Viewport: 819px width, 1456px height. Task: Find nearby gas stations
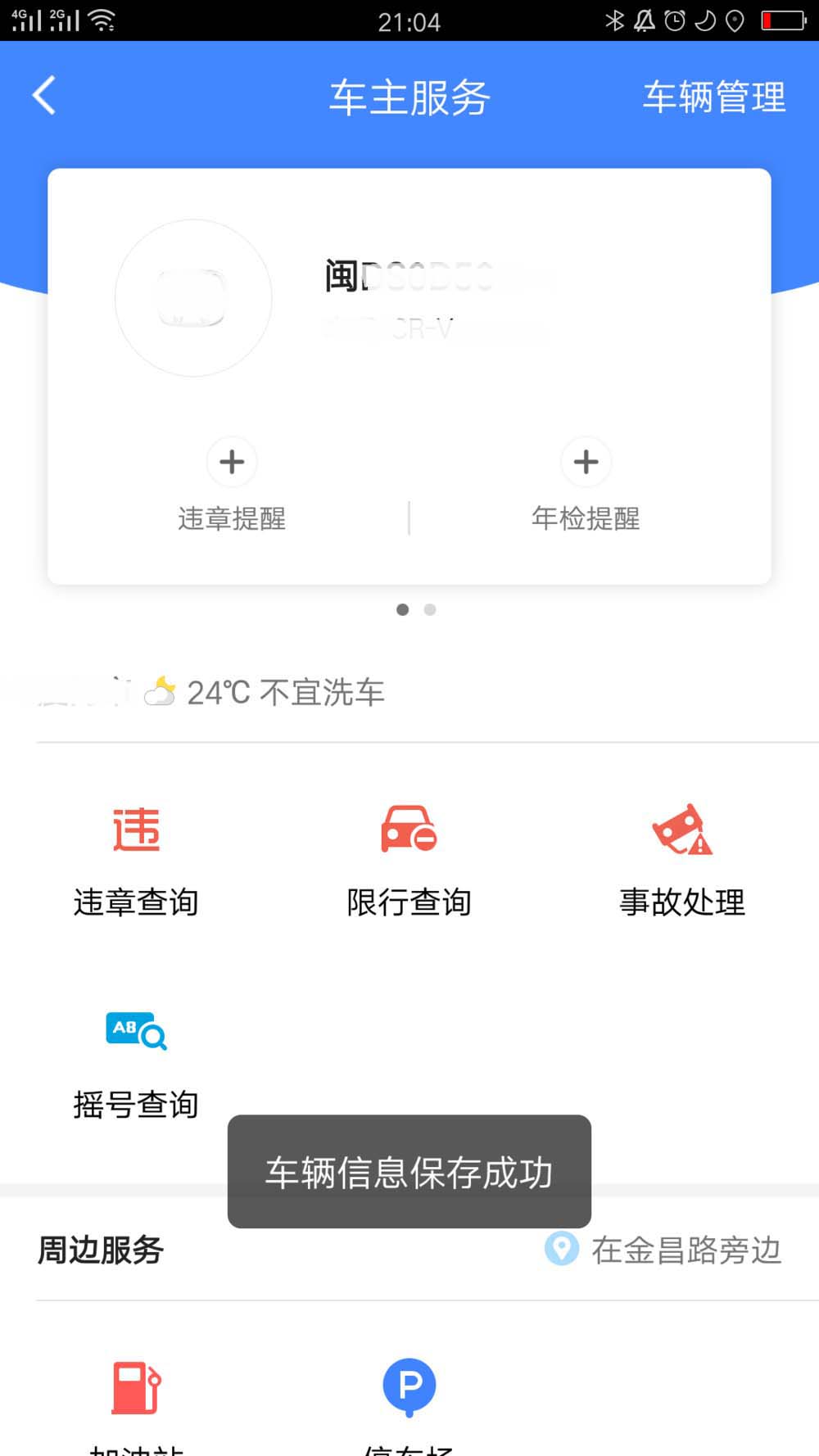[x=136, y=1400]
